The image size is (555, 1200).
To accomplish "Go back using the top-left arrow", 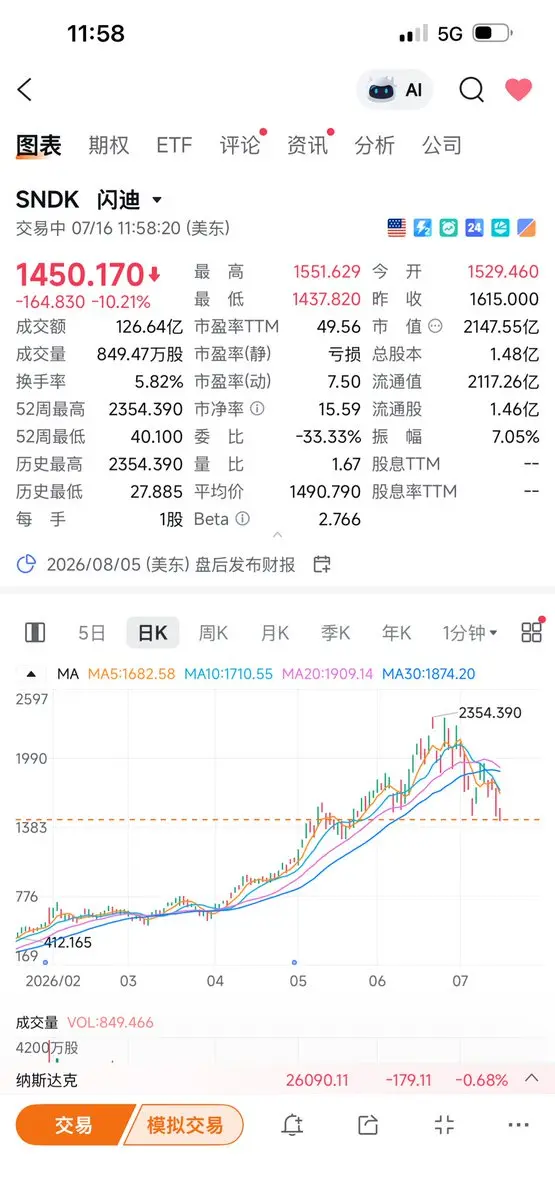I will point(25,90).
